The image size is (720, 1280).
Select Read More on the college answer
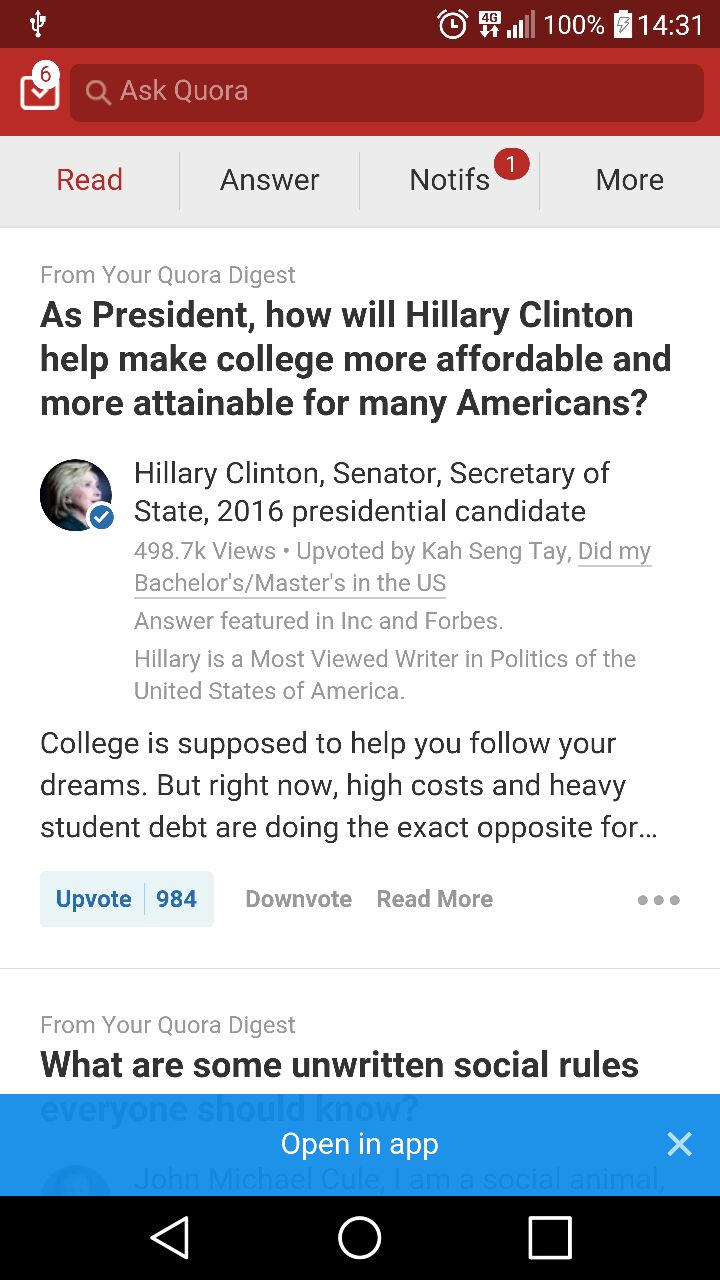coord(434,899)
